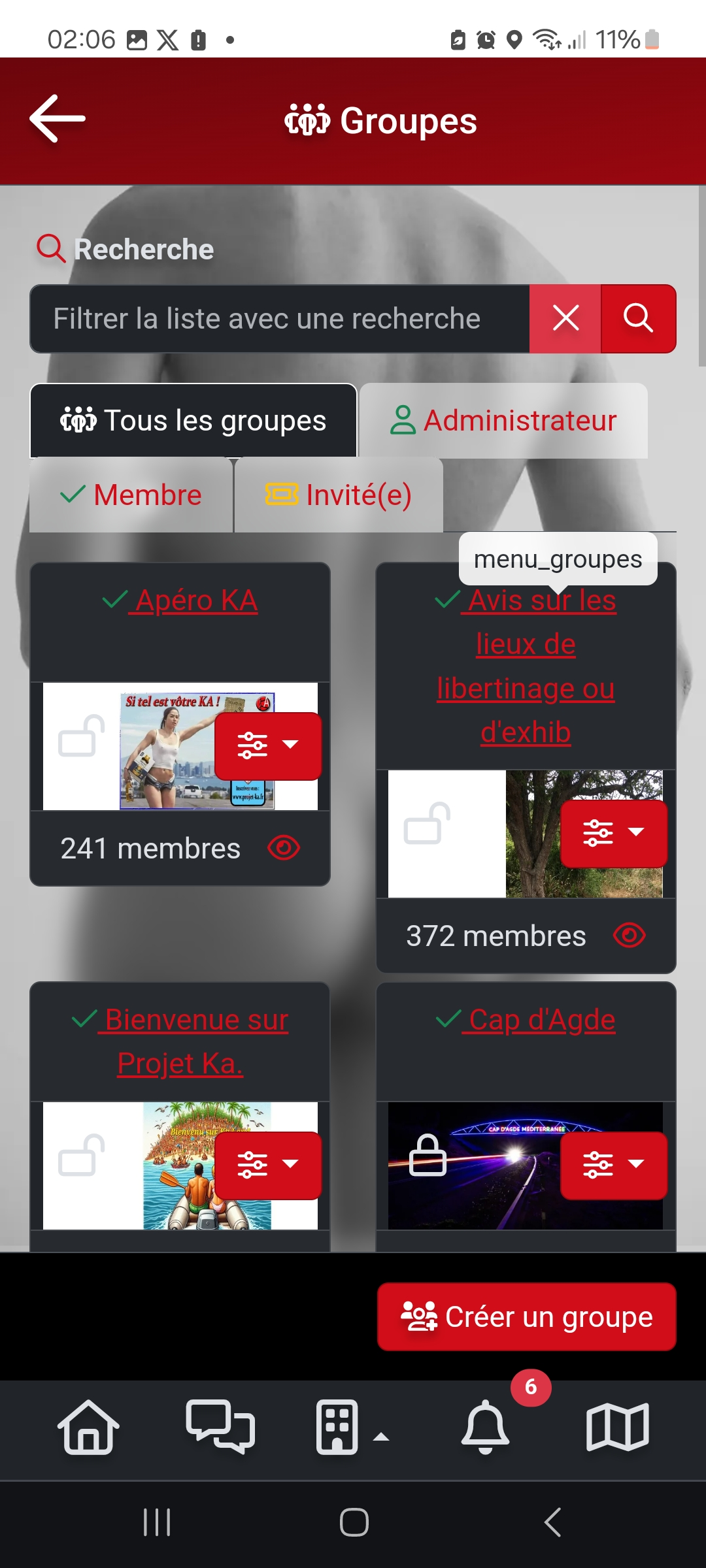The image size is (706, 1568).
Task: Clear the search filter text
Action: (x=565, y=319)
